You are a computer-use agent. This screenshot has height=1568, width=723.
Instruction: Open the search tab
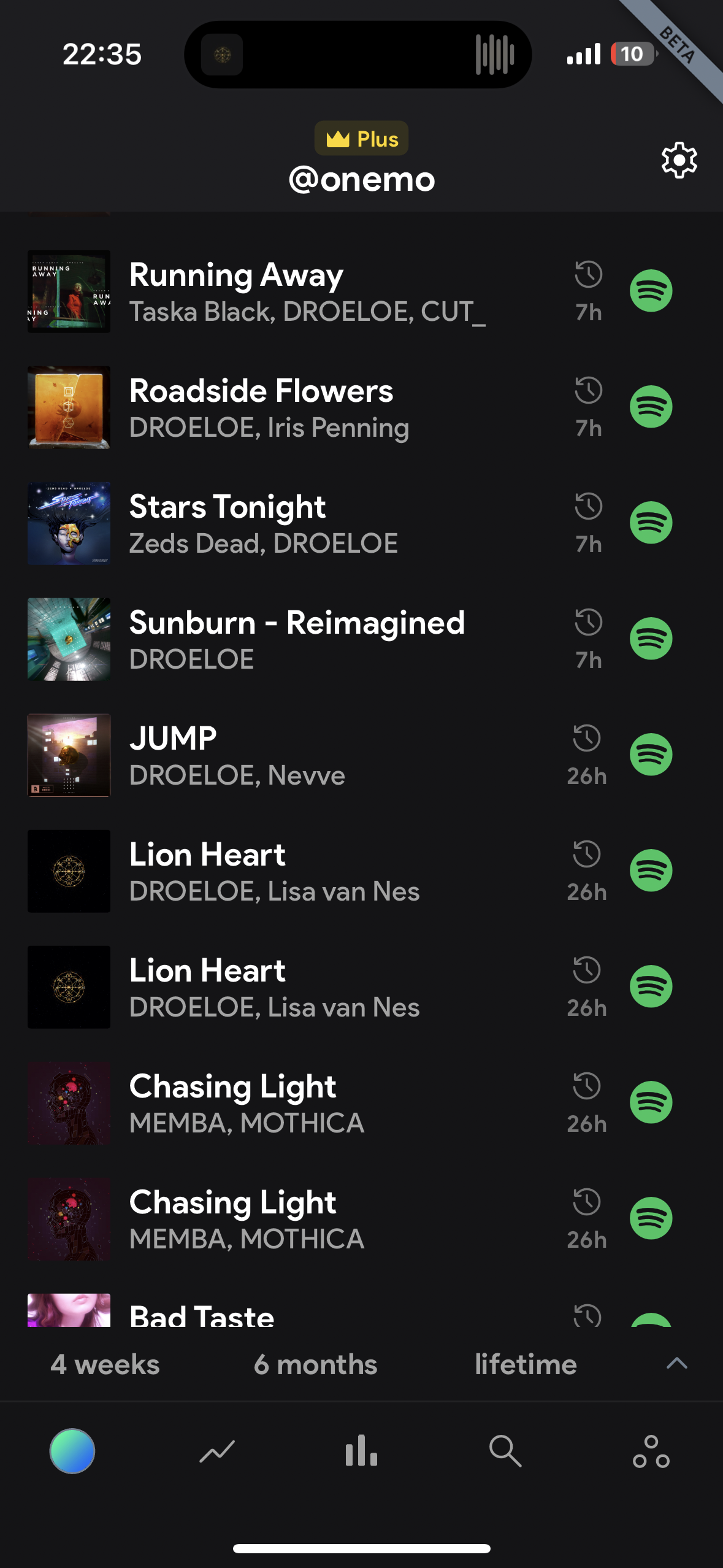coord(505,1451)
